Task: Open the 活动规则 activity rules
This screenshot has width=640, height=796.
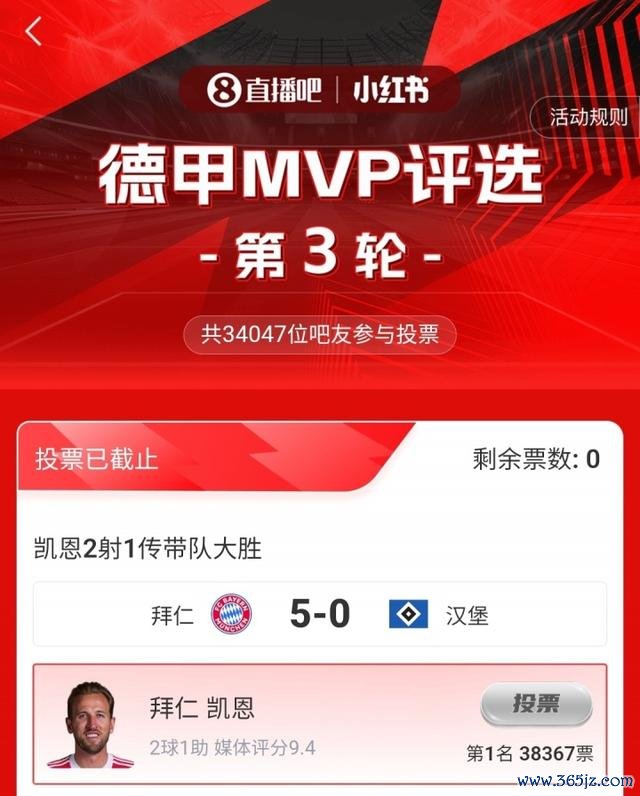Action: [588, 117]
